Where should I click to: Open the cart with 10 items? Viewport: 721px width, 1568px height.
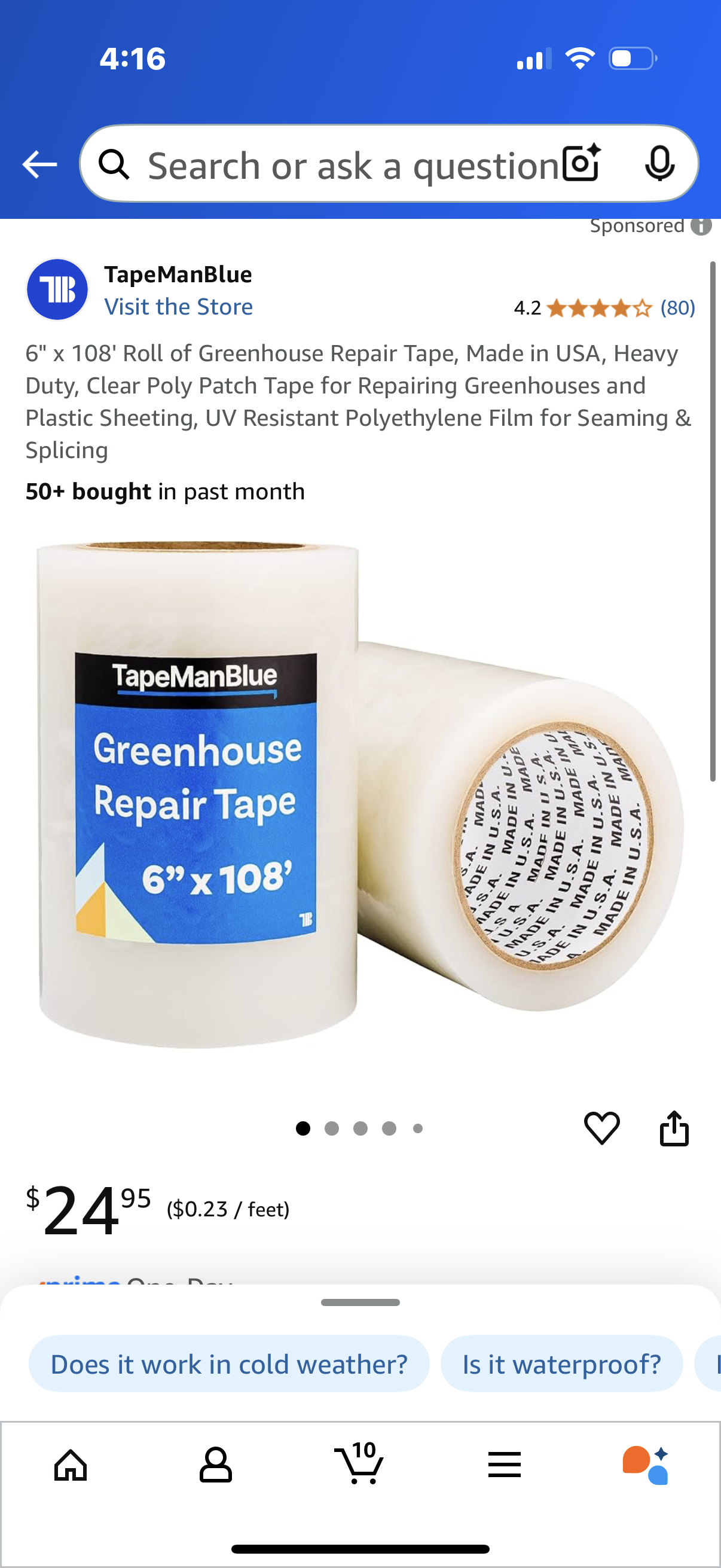(x=359, y=1463)
